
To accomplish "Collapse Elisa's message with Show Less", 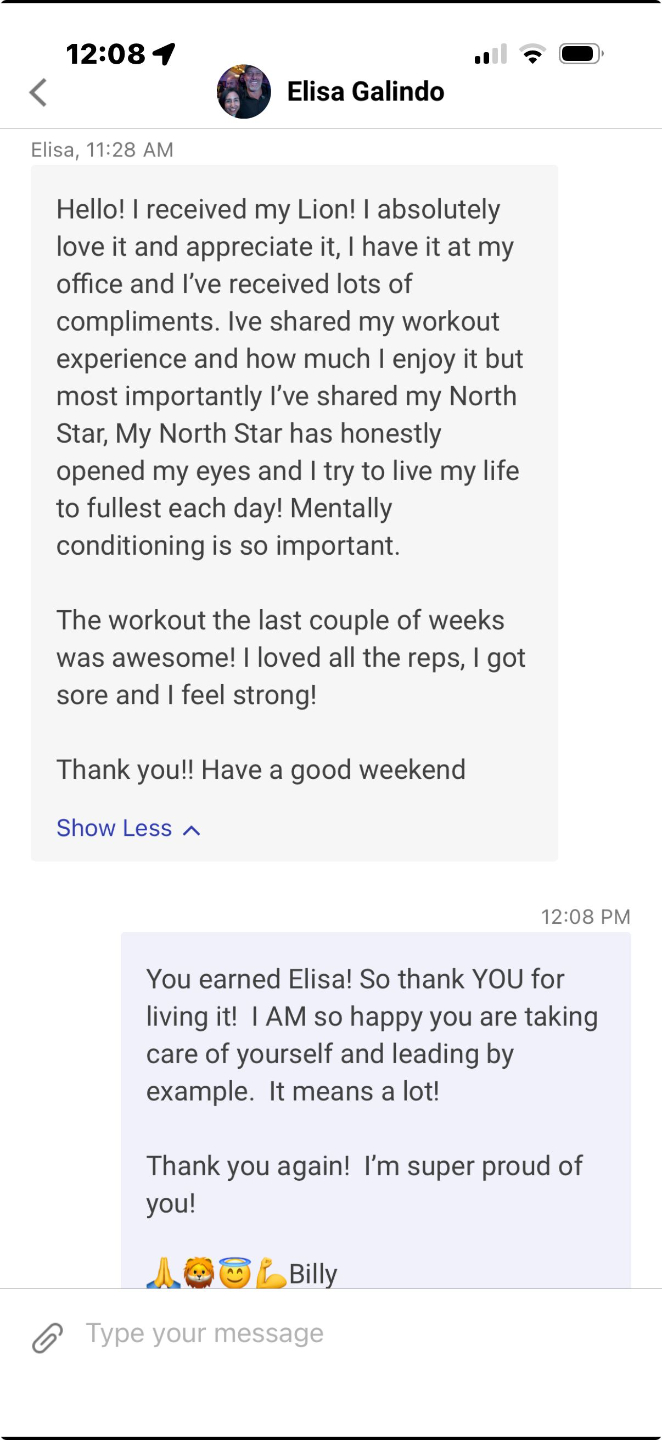I will (128, 828).
